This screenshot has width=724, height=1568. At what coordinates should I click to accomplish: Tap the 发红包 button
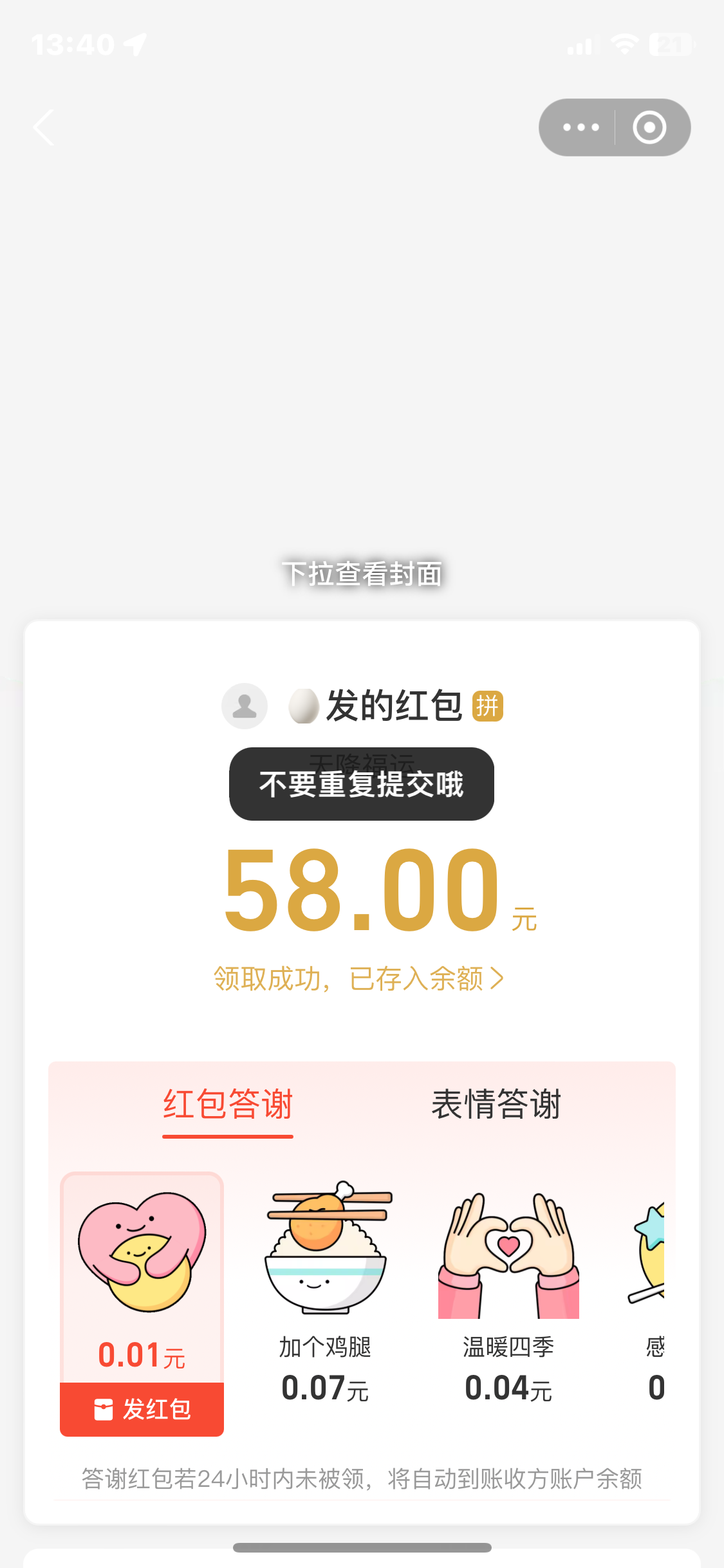[x=142, y=1409]
